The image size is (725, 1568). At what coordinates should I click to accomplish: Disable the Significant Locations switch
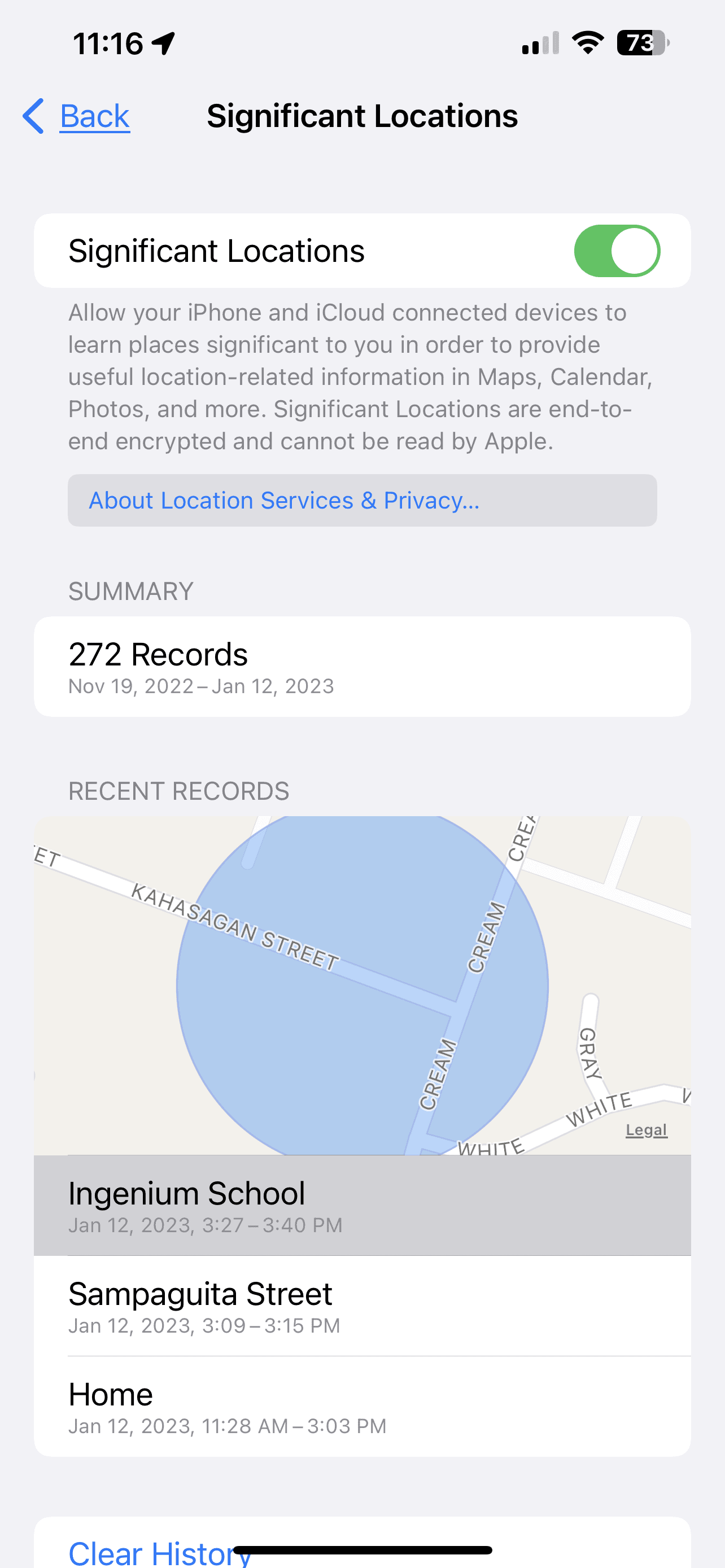pyautogui.click(x=616, y=250)
